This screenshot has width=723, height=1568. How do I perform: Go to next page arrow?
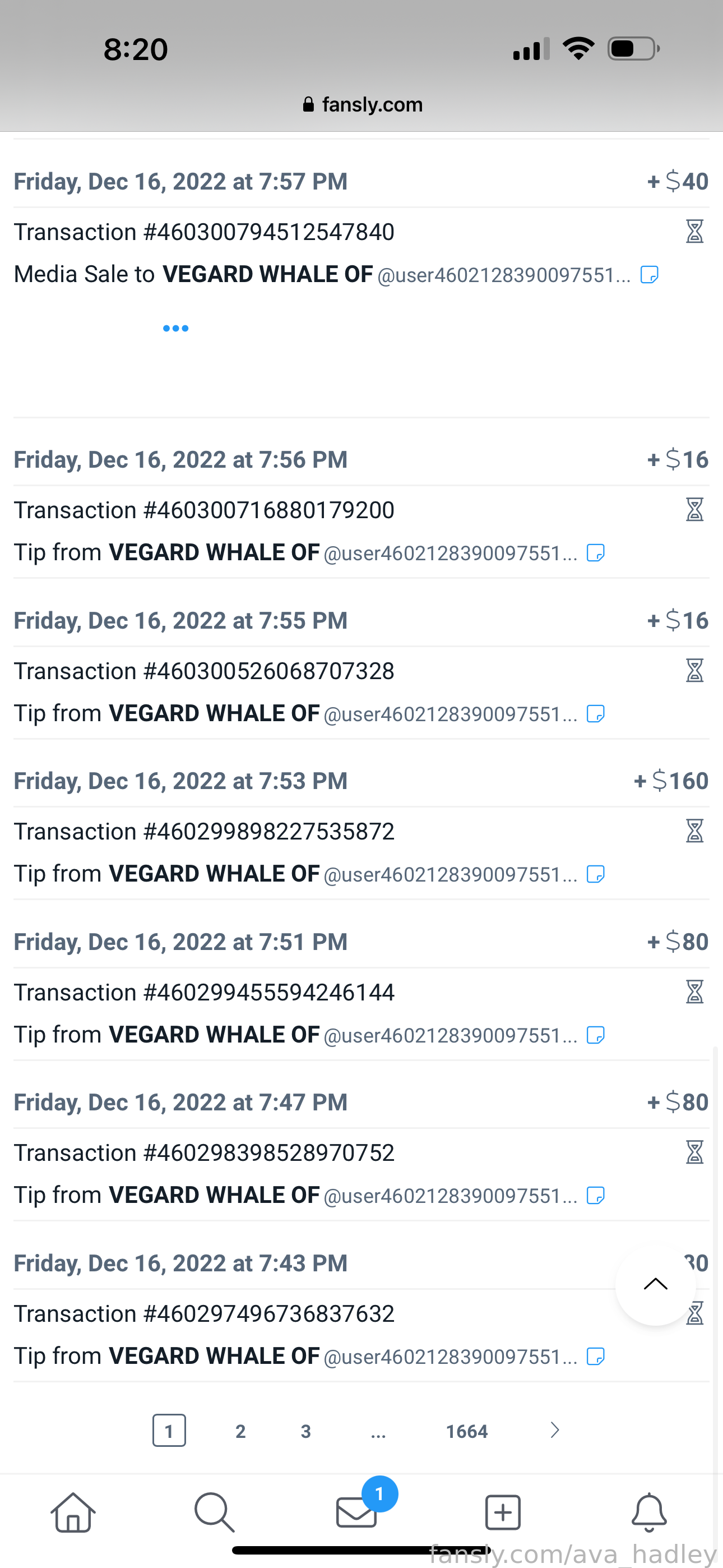coord(554,1430)
